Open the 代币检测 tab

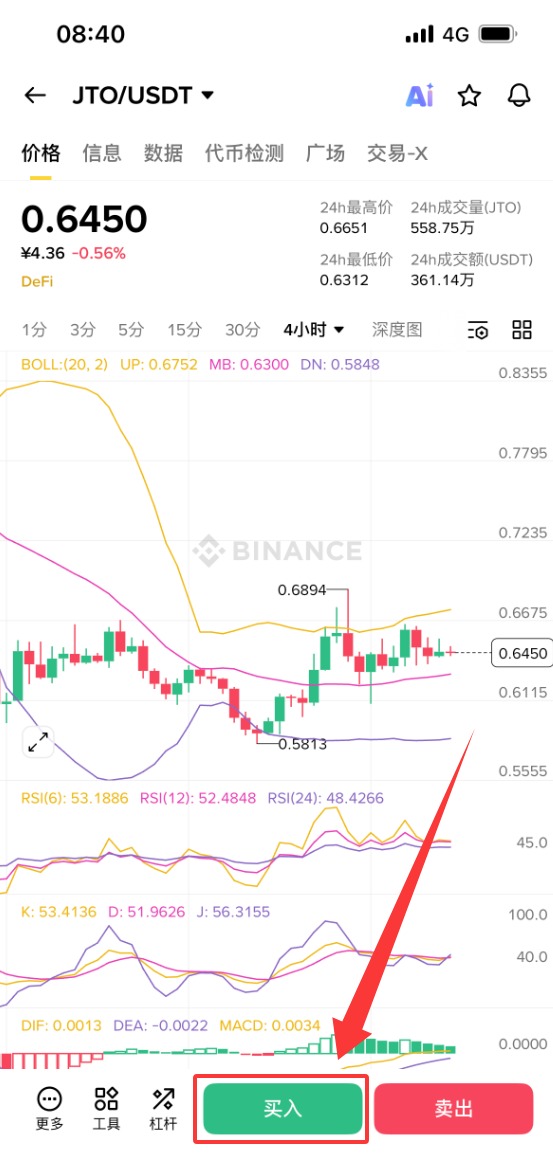pyautogui.click(x=244, y=153)
